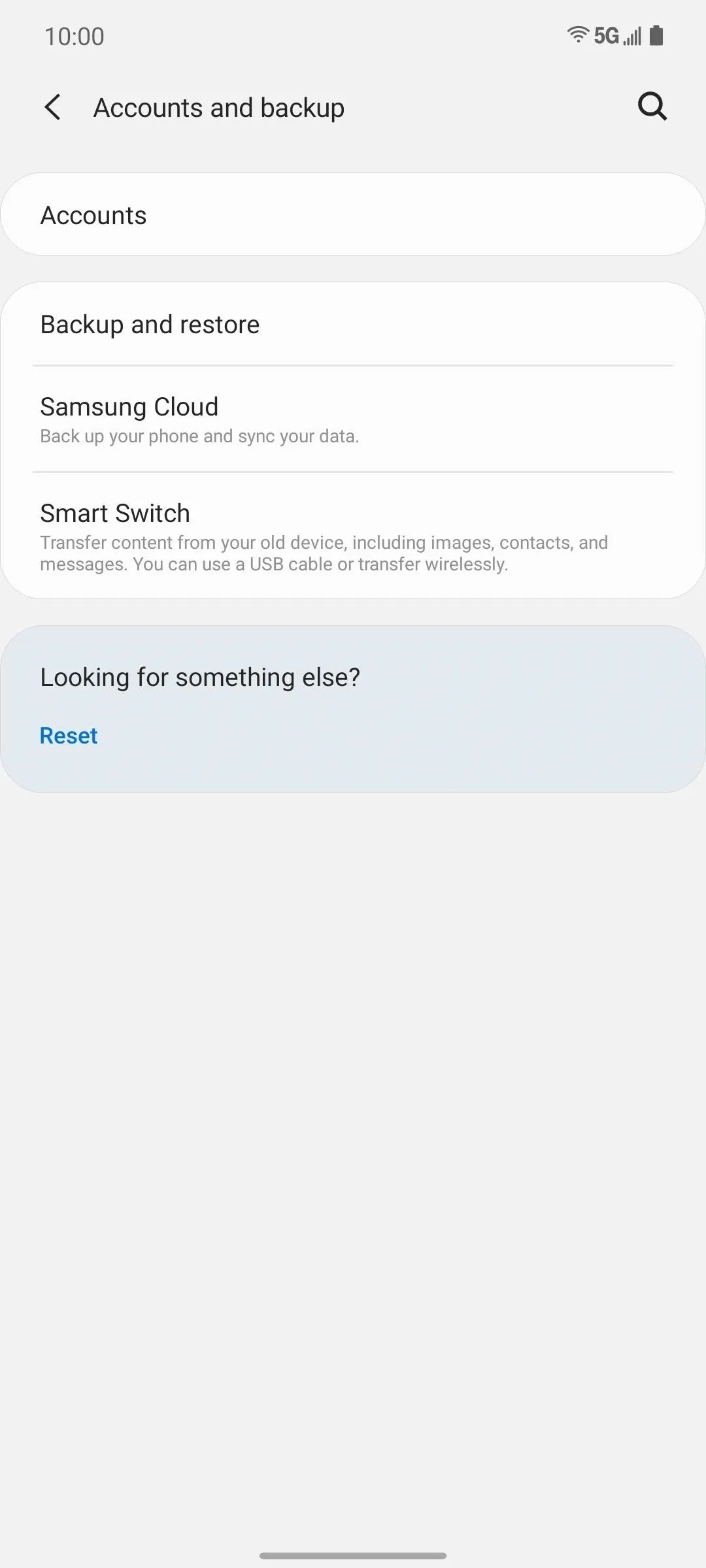Go back from Accounts and backup
The height and width of the screenshot is (1568, 706).
click(x=53, y=107)
